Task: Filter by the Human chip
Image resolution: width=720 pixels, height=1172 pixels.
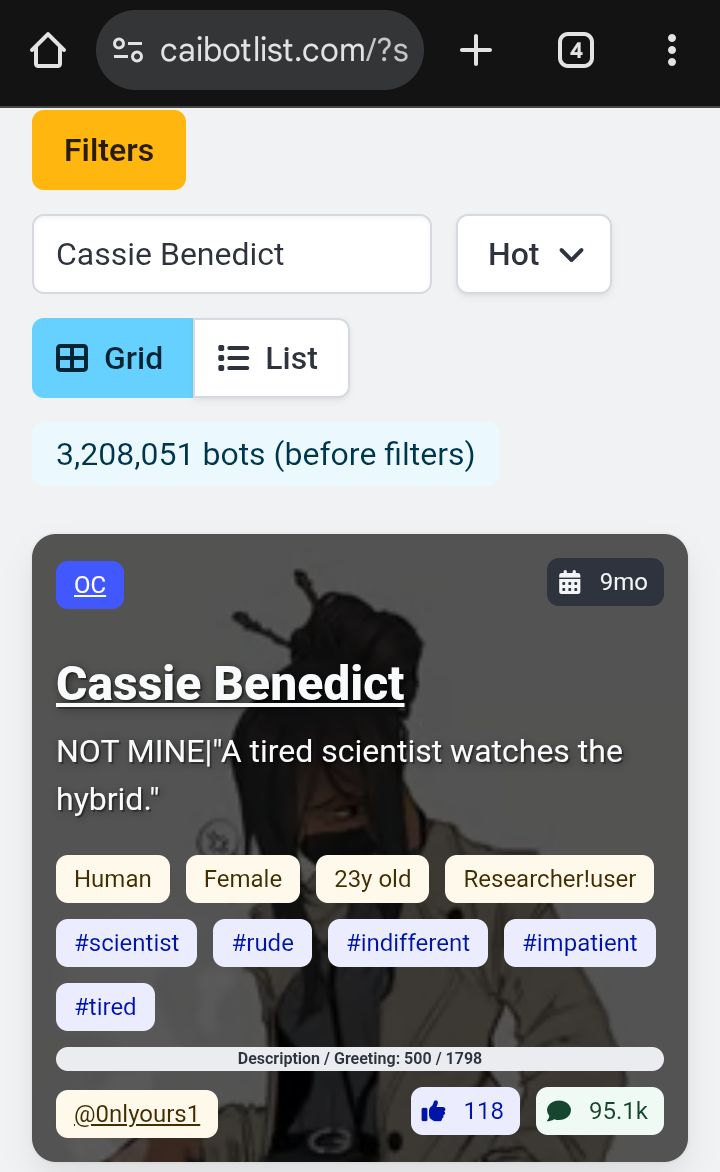Action: click(113, 879)
